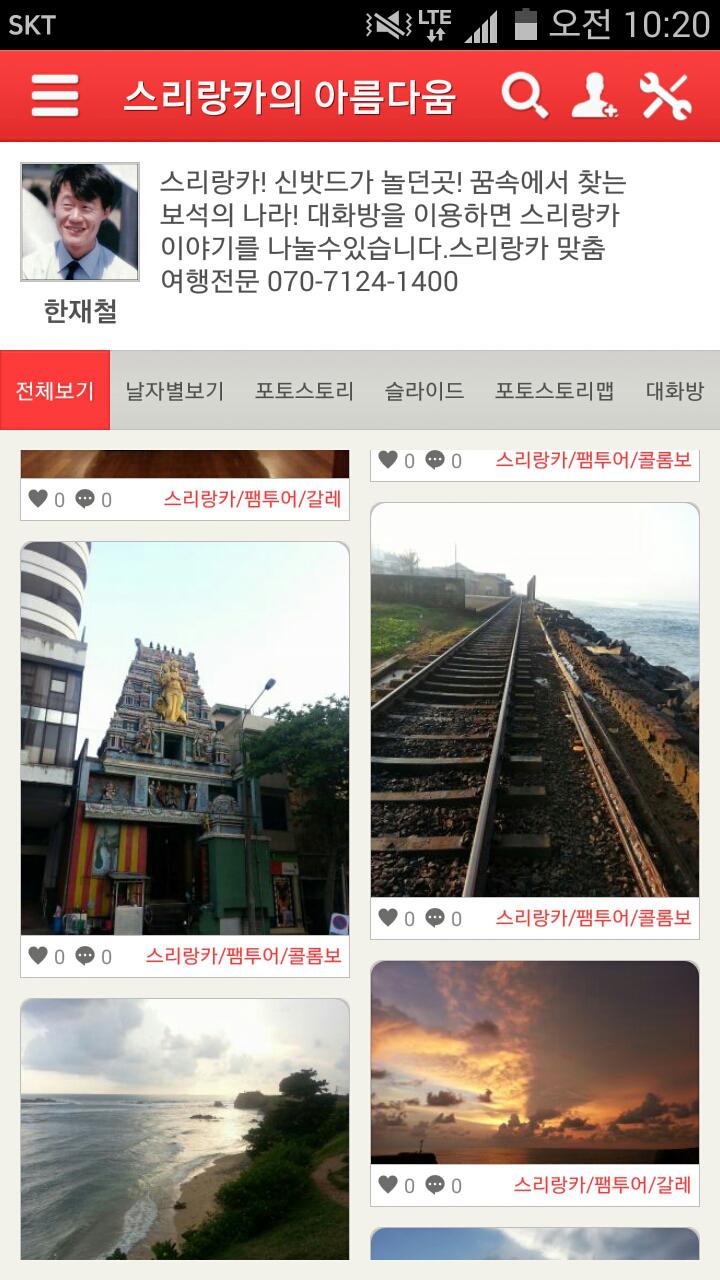Open the hamburger drawer menu
Image resolution: width=720 pixels, height=1280 pixels.
coord(55,97)
